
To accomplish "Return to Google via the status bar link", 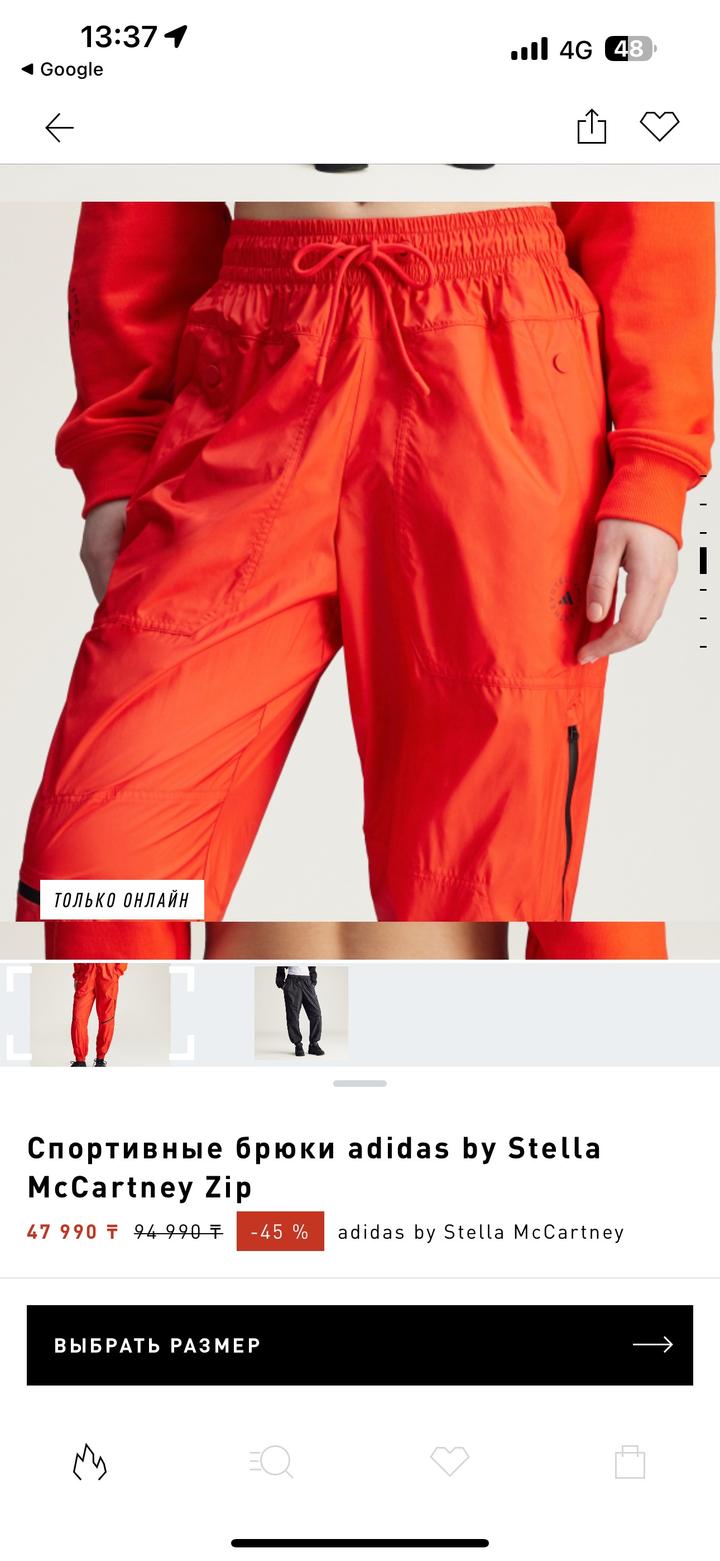I will pyautogui.click(x=62, y=69).
